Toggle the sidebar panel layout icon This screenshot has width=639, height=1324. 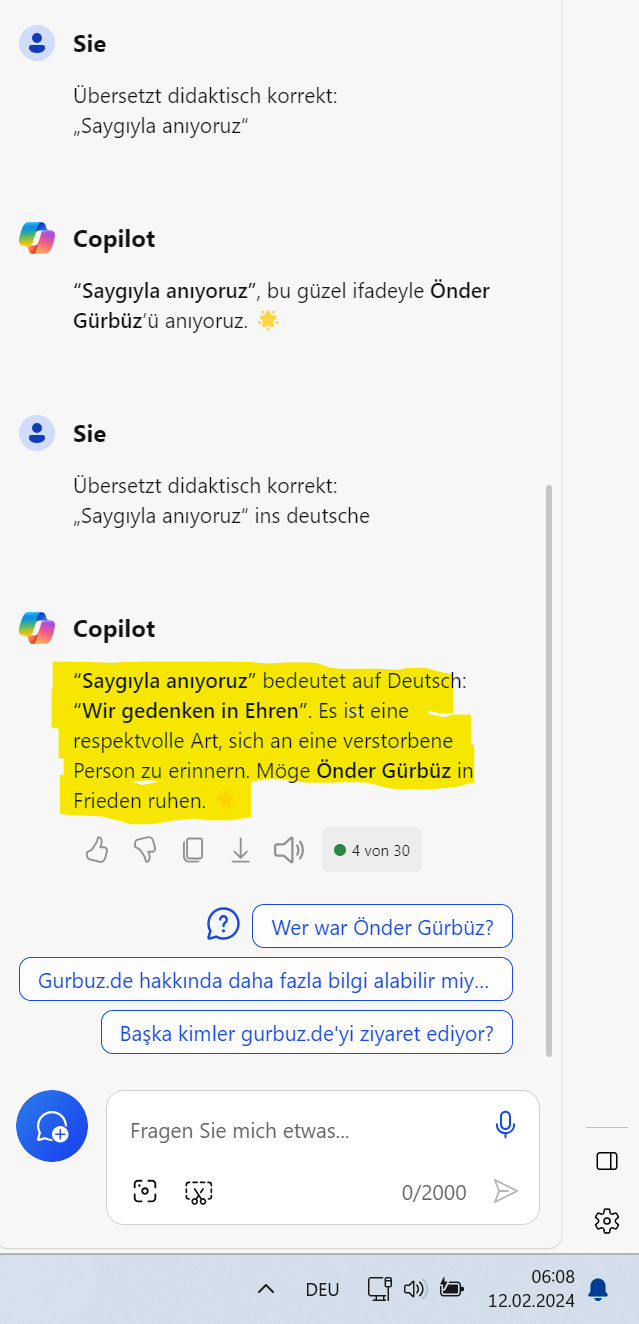click(x=606, y=1161)
